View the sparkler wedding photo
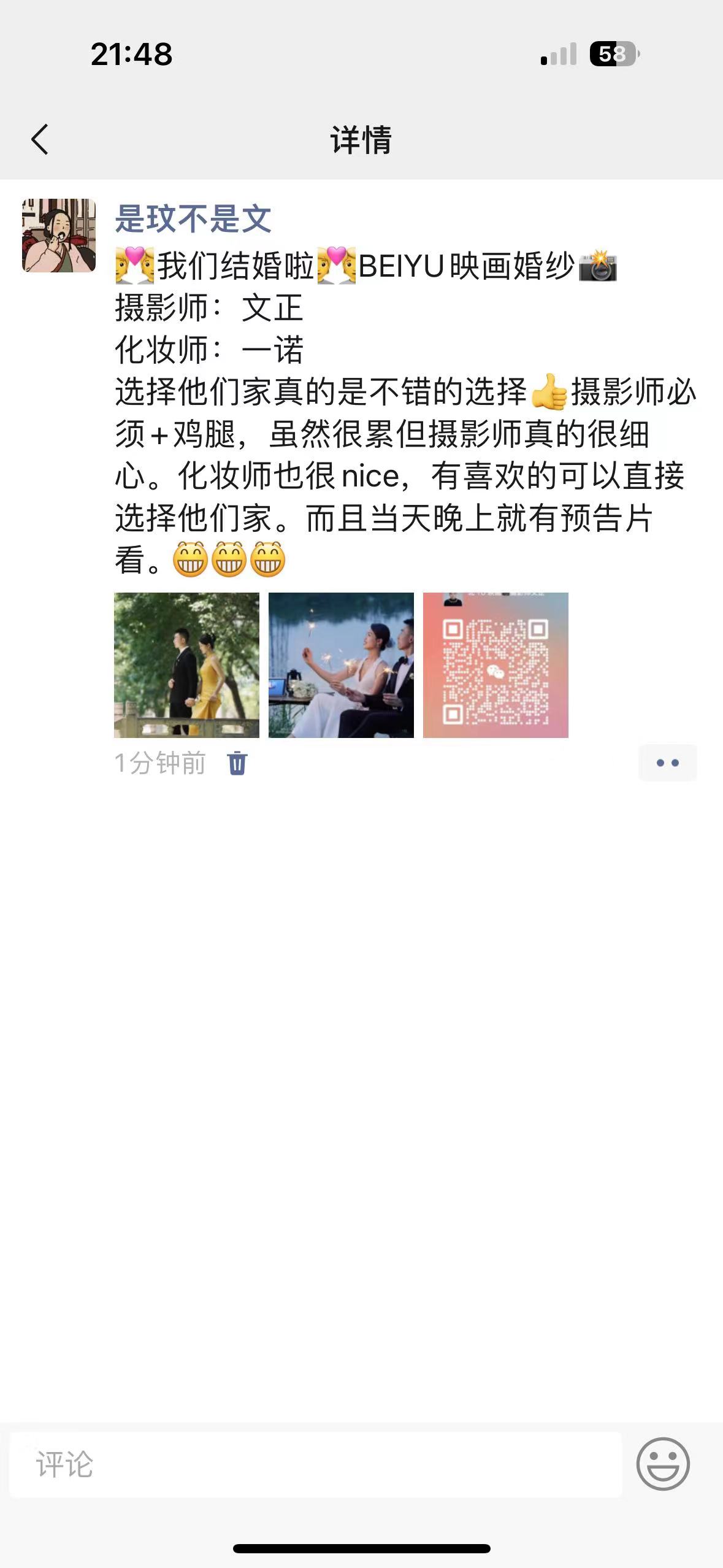The height and width of the screenshot is (1568, 723). 341,665
